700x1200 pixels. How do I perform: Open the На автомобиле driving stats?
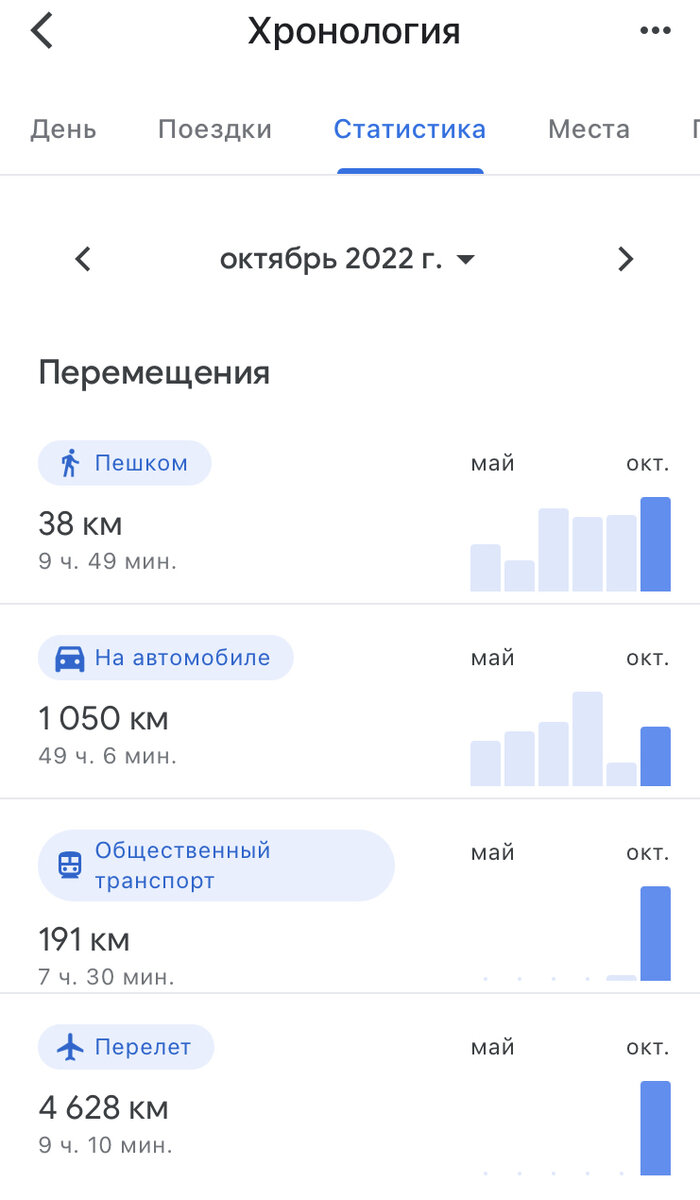[x=166, y=658]
